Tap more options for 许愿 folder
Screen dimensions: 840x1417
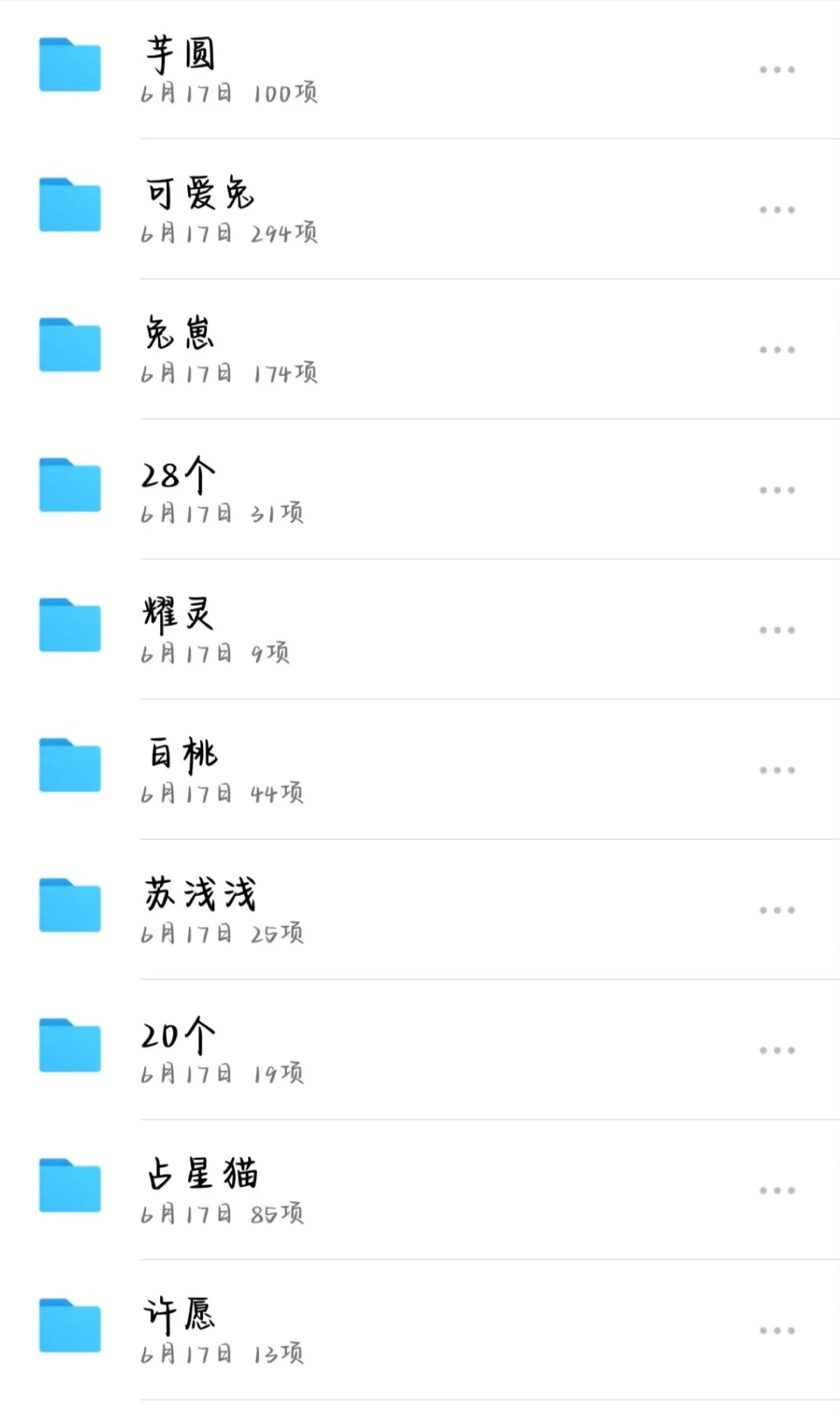[x=777, y=1331]
